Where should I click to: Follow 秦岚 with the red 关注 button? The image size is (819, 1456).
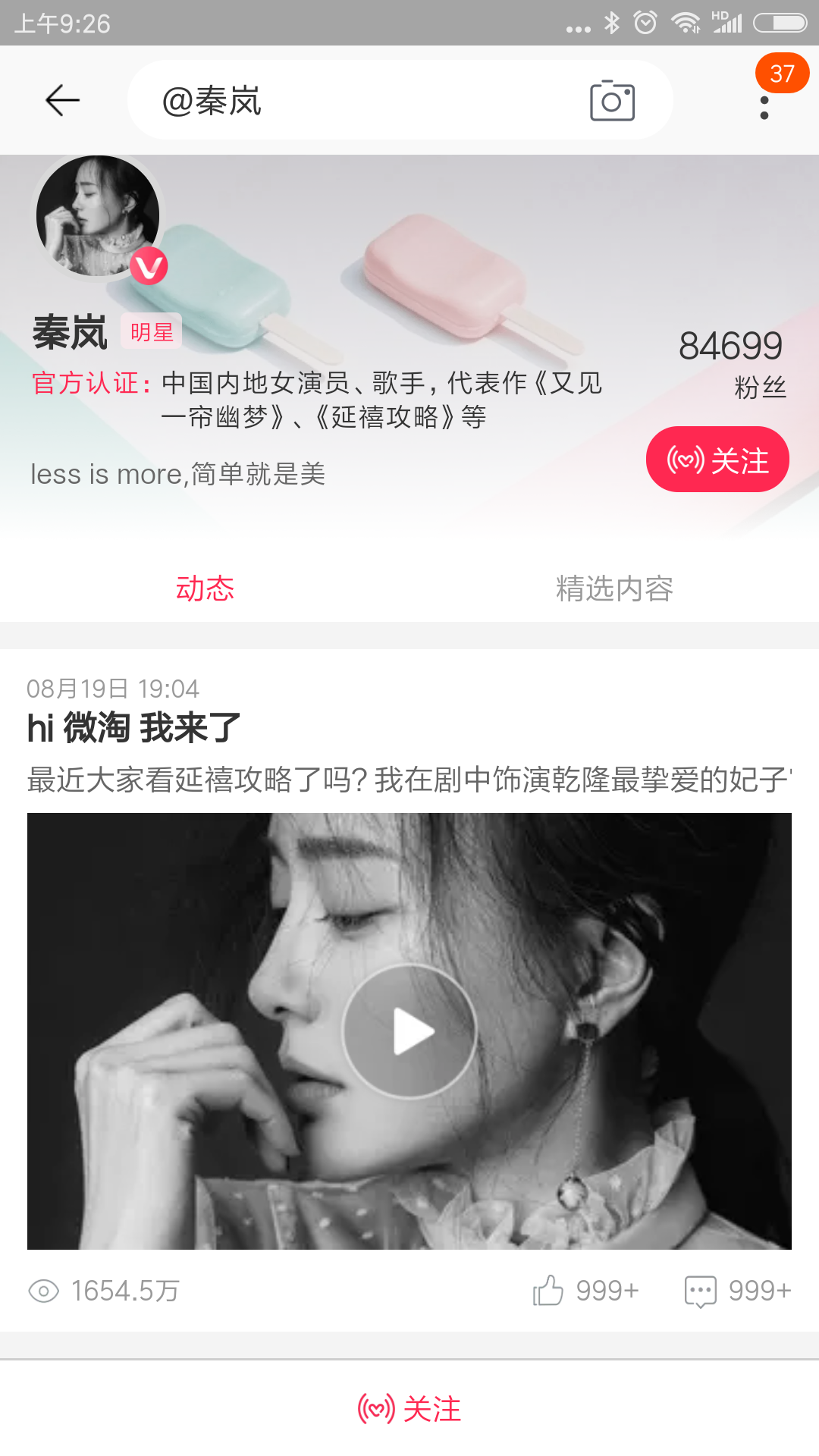click(717, 460)
